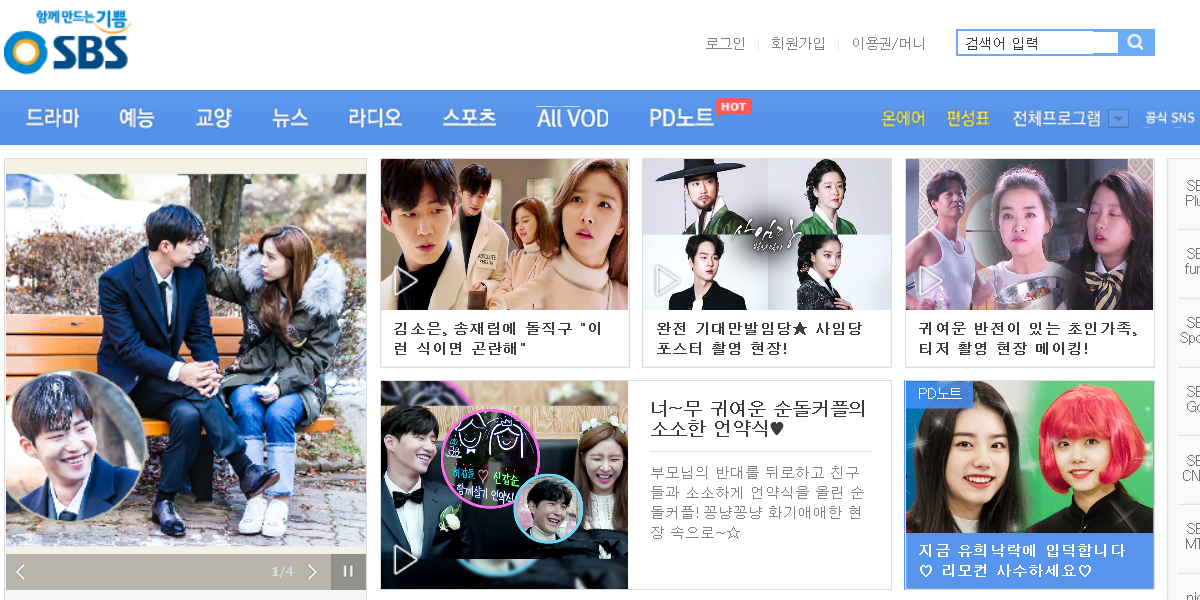This screenshot has width=1200, height=600.
Task: Open the 편성표 schedule link
Action: click(x=967, y=118)
